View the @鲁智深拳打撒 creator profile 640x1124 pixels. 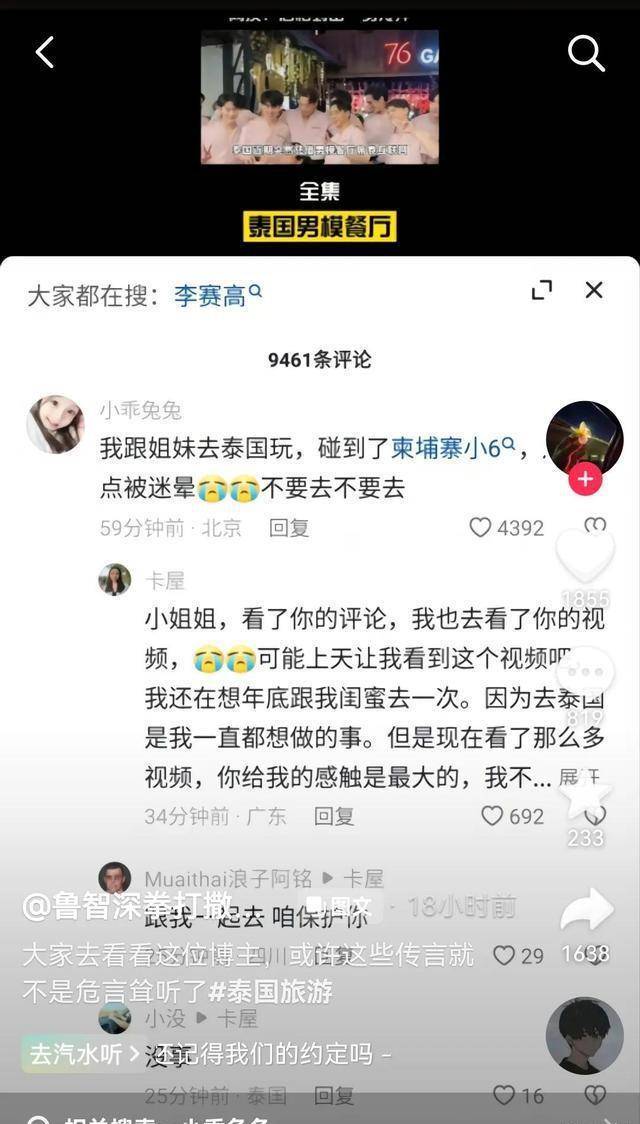pyautogui.click(x=127, y=906)
